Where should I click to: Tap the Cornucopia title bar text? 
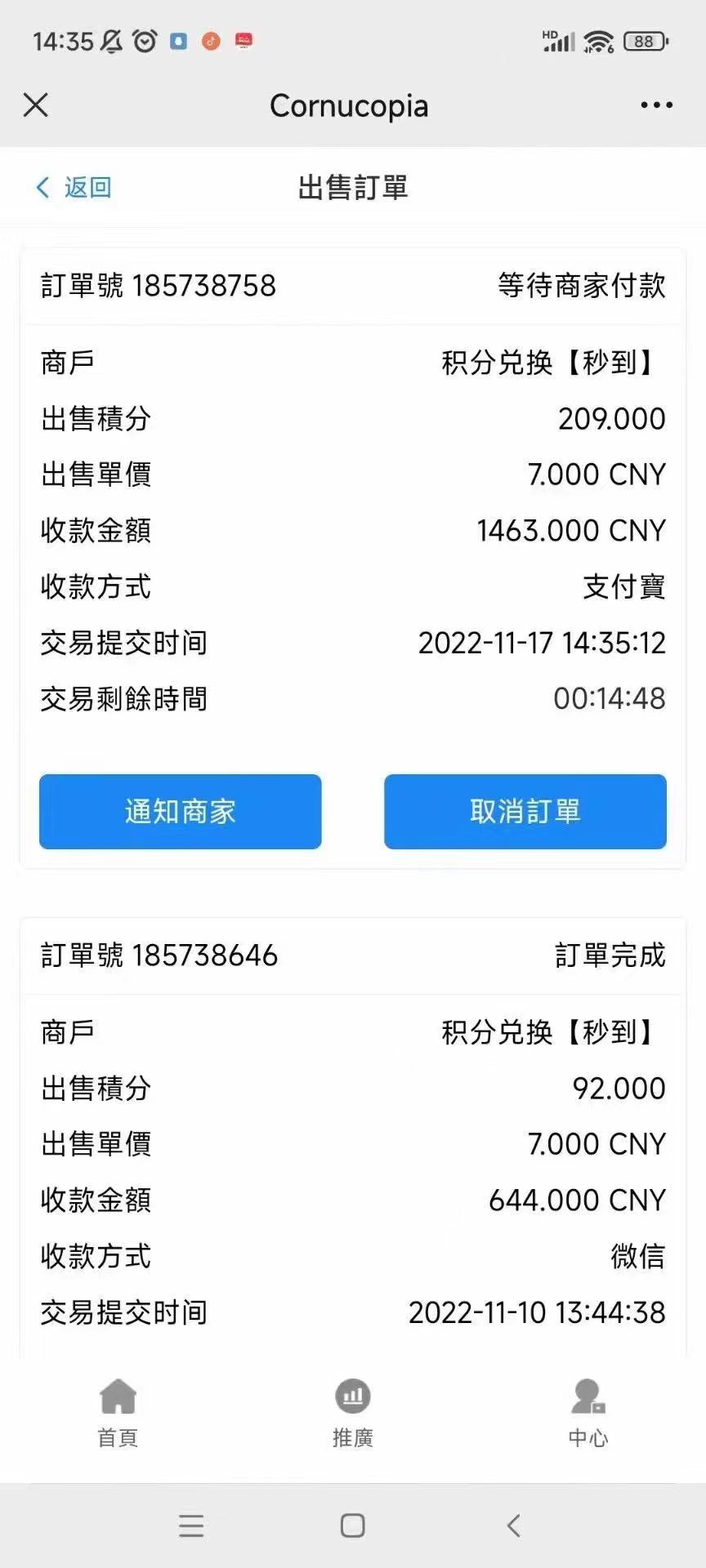[x=349, y=105]
